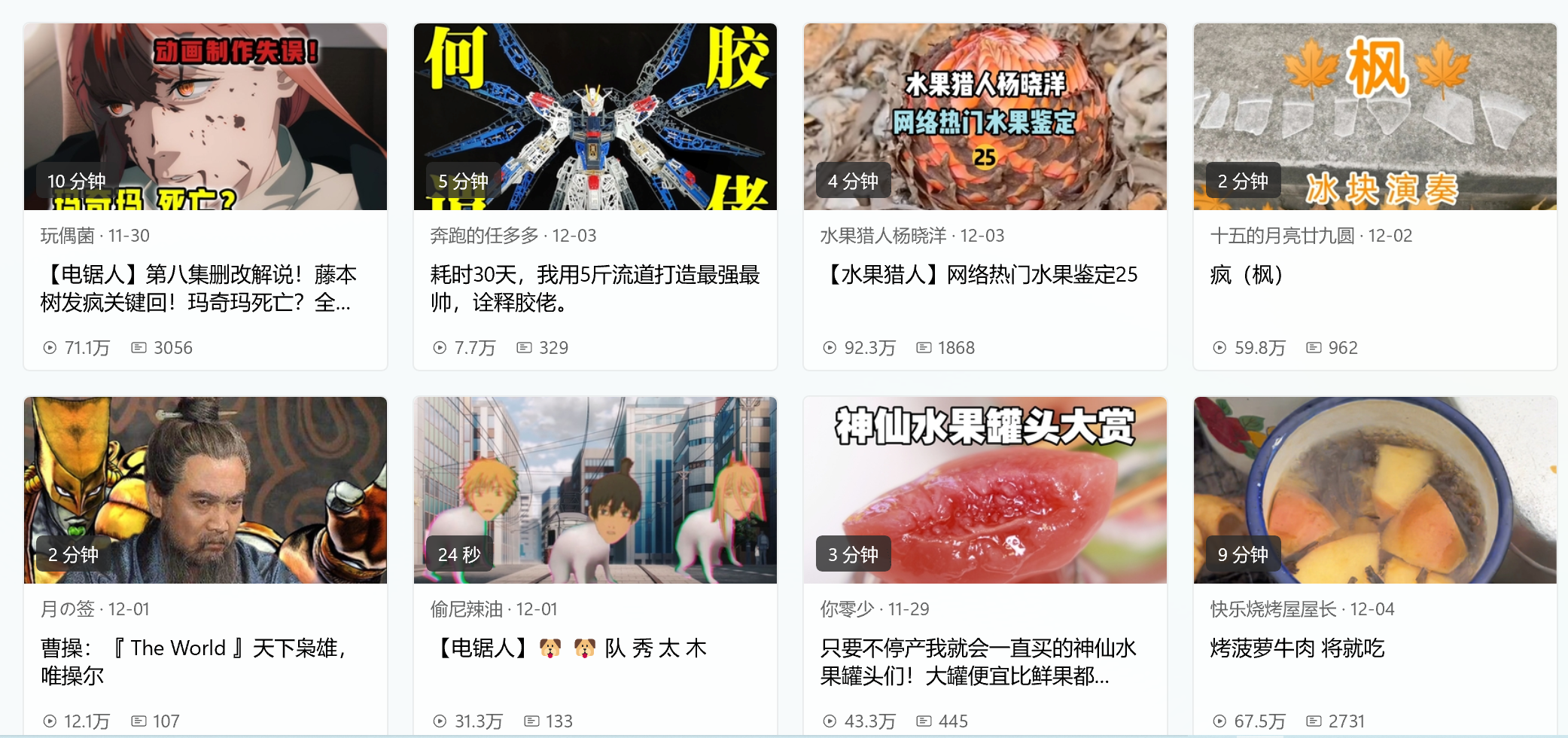The width and height of the screenshot is (1568, 738).
Task: Open the Chainsaw Man episode 8 video by 玩偶菌
Action: 205,117
